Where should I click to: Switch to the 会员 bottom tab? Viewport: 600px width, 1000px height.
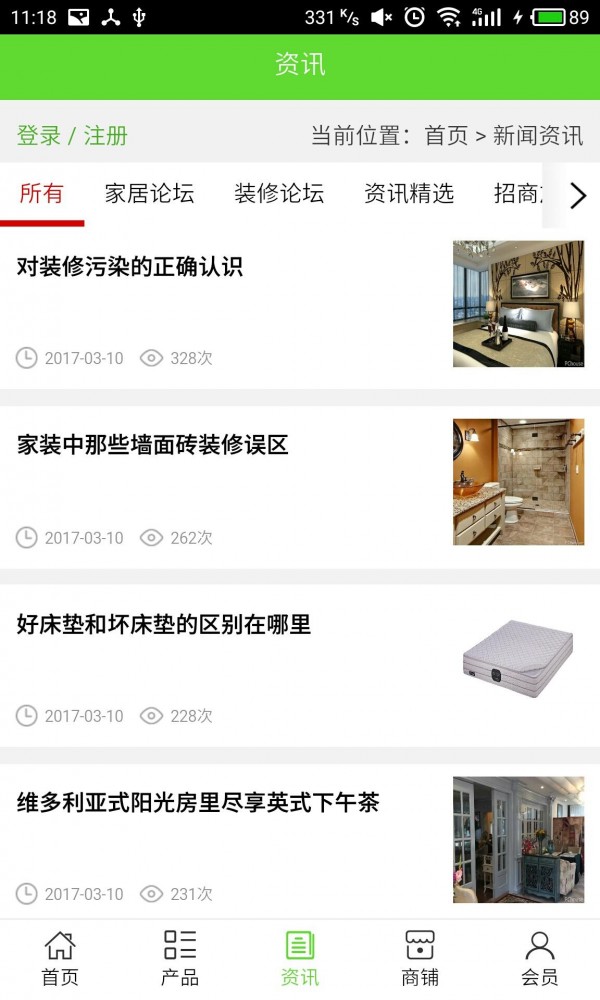pyautogui.click(x=540, y=958)
